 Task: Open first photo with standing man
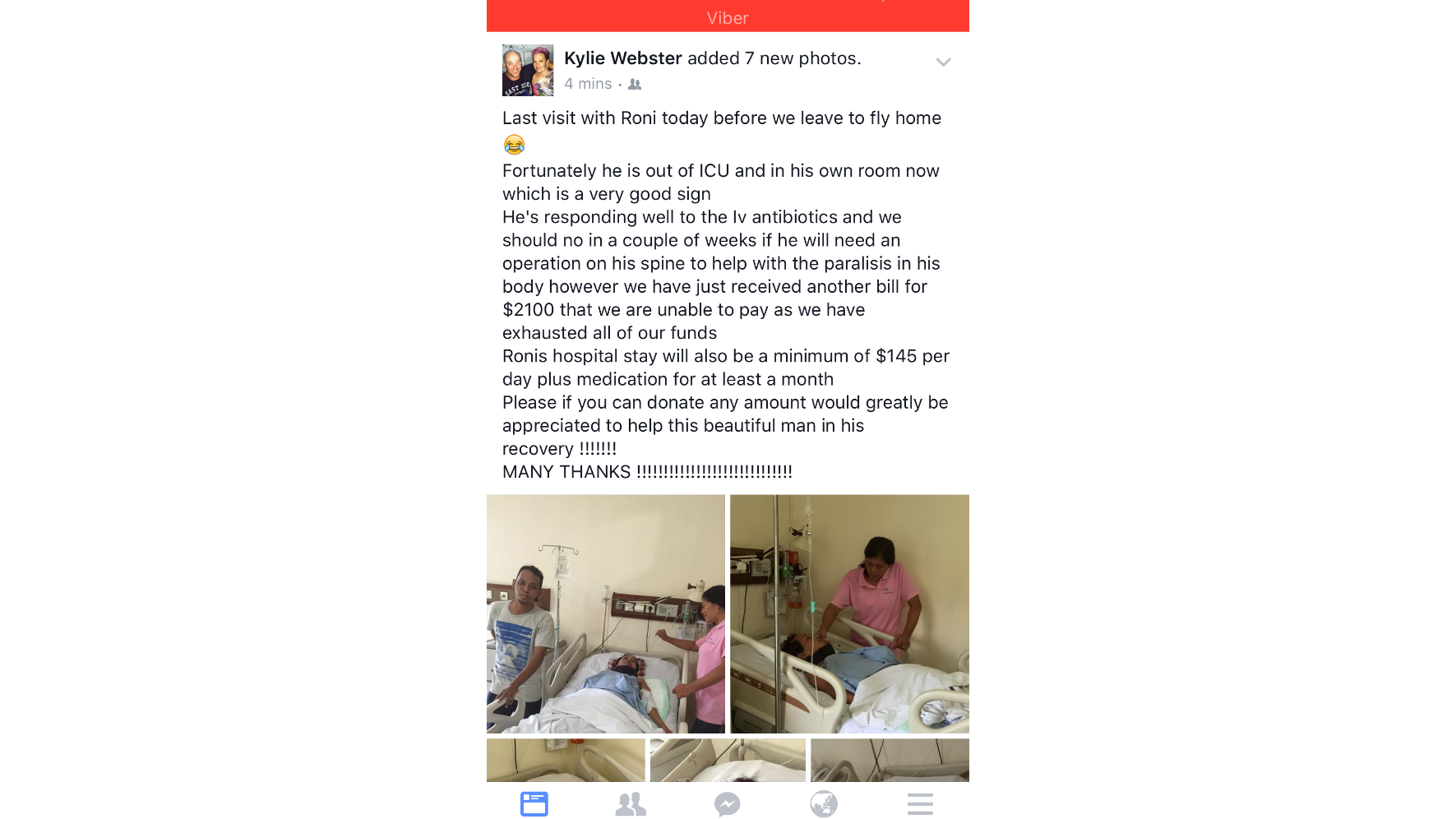[606, 613]
